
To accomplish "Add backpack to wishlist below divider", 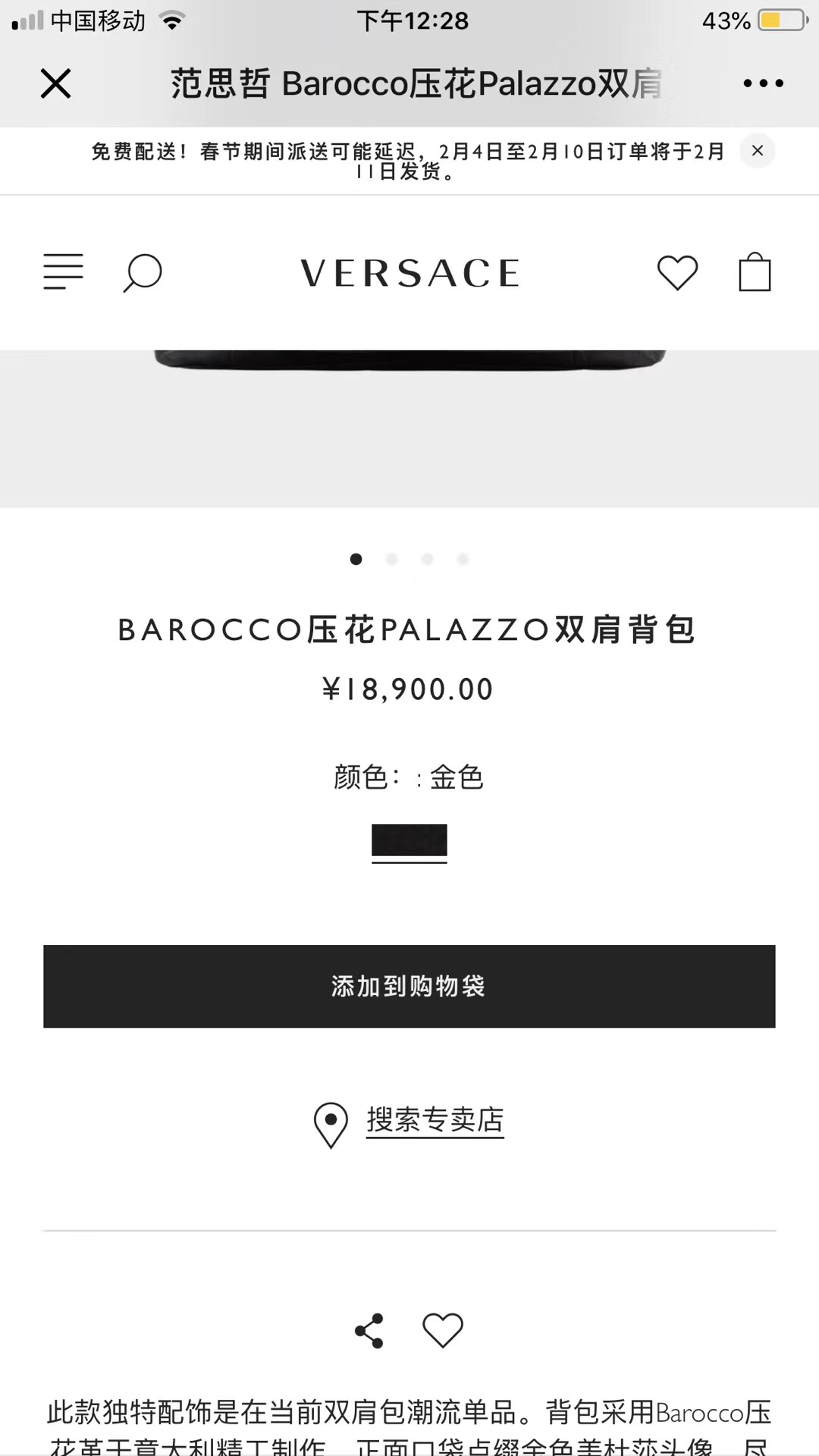I will pyautogui.click(x=442, y=1331).
